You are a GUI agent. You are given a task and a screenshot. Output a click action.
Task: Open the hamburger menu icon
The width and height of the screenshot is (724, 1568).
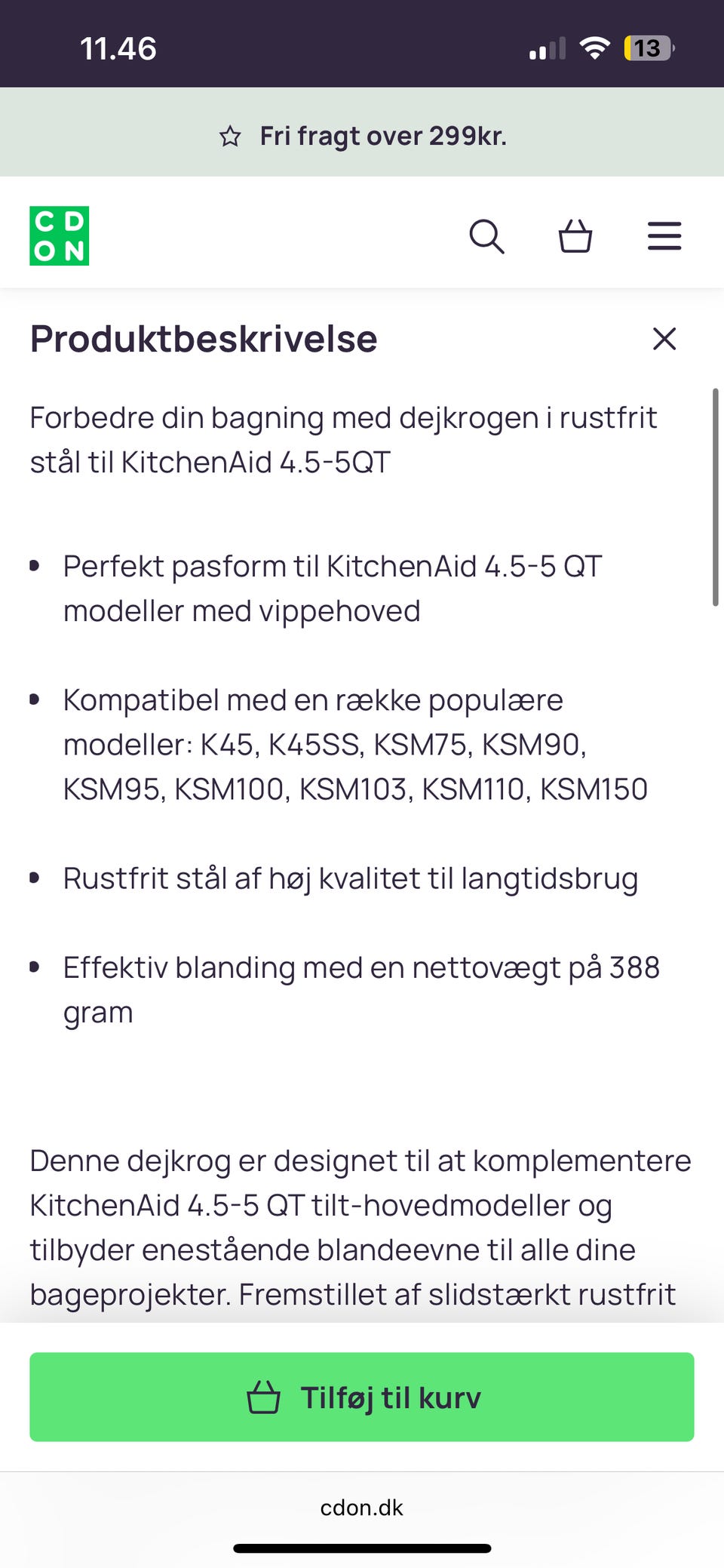[x=664, y=236]
